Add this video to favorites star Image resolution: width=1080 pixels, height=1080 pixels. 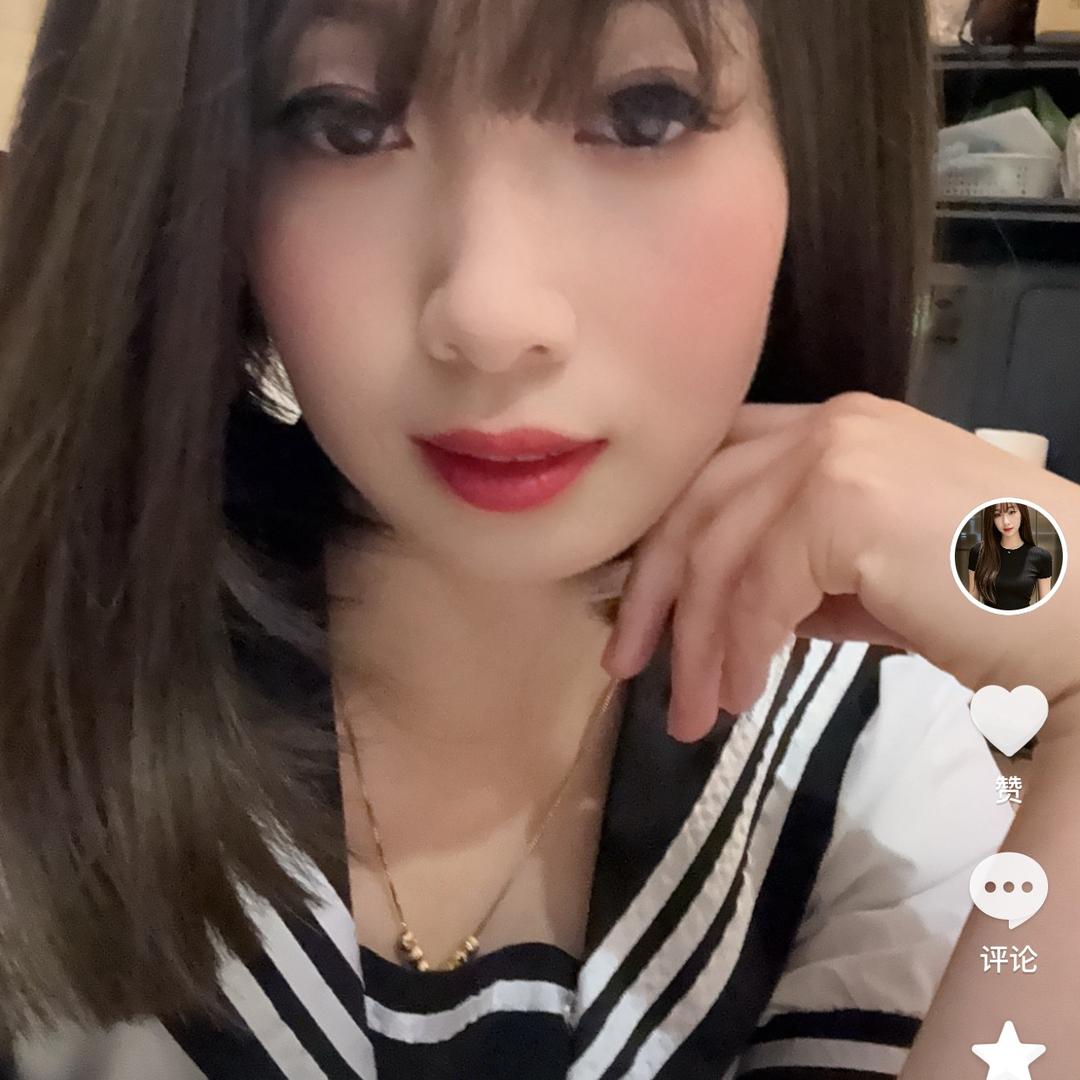point(1008,1052)
